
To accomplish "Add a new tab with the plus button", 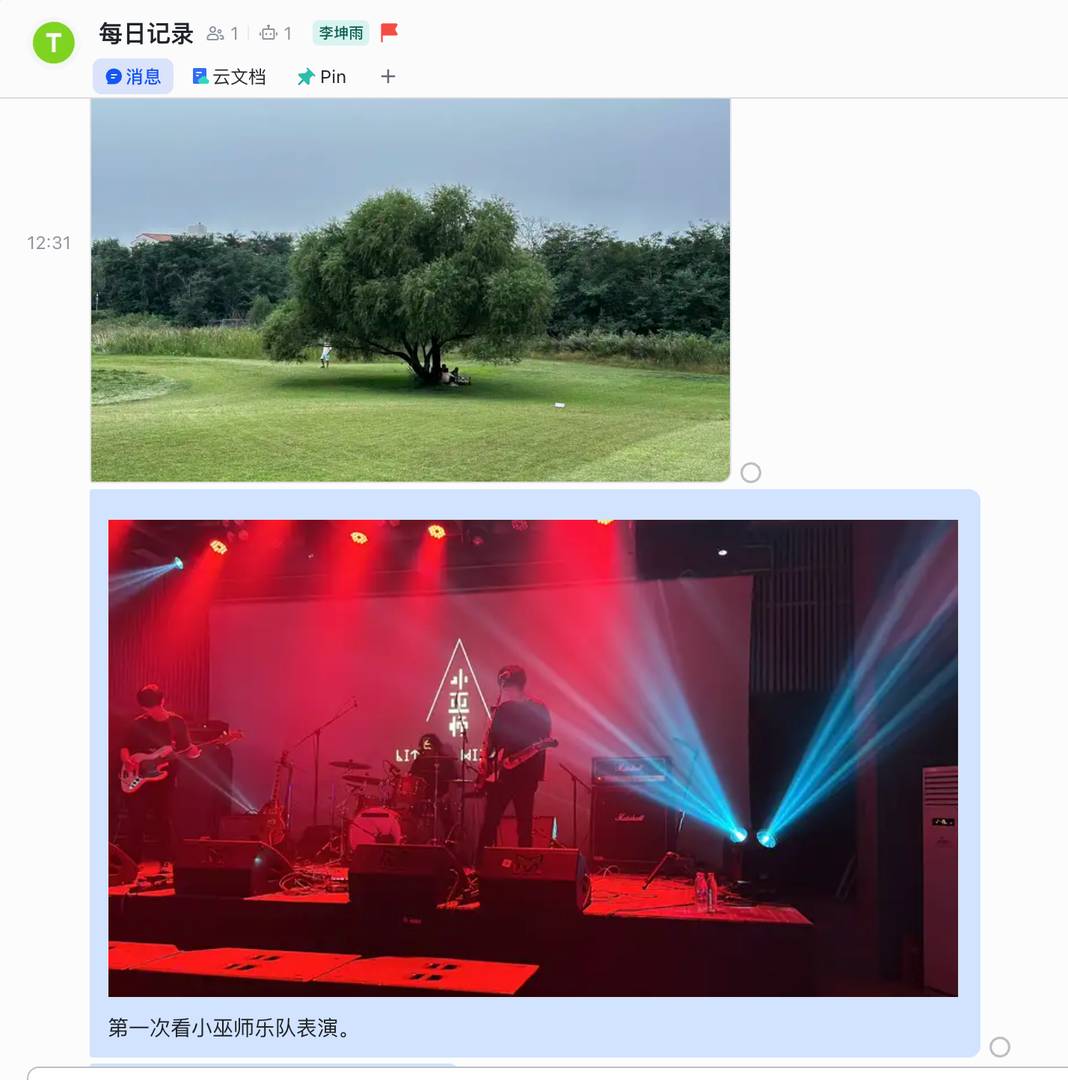I will [388, 77].
